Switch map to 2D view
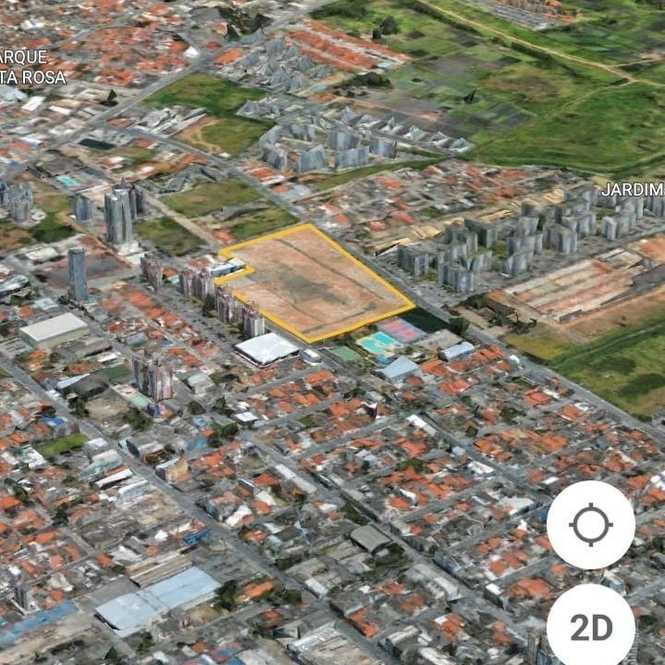 [590, 627]
